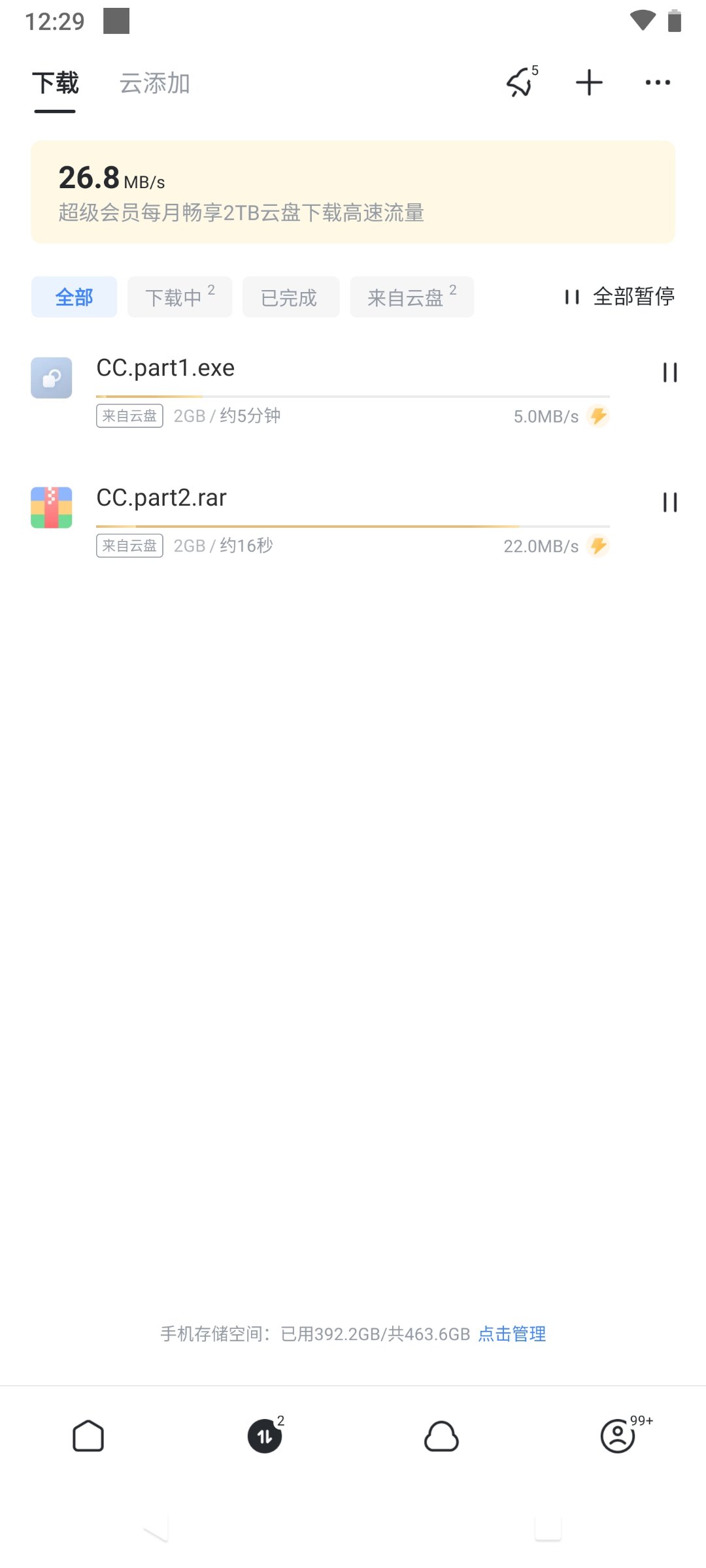
Task: Add a new download with the plus icon
Action: pyautogui.click(x=589, y=83)
